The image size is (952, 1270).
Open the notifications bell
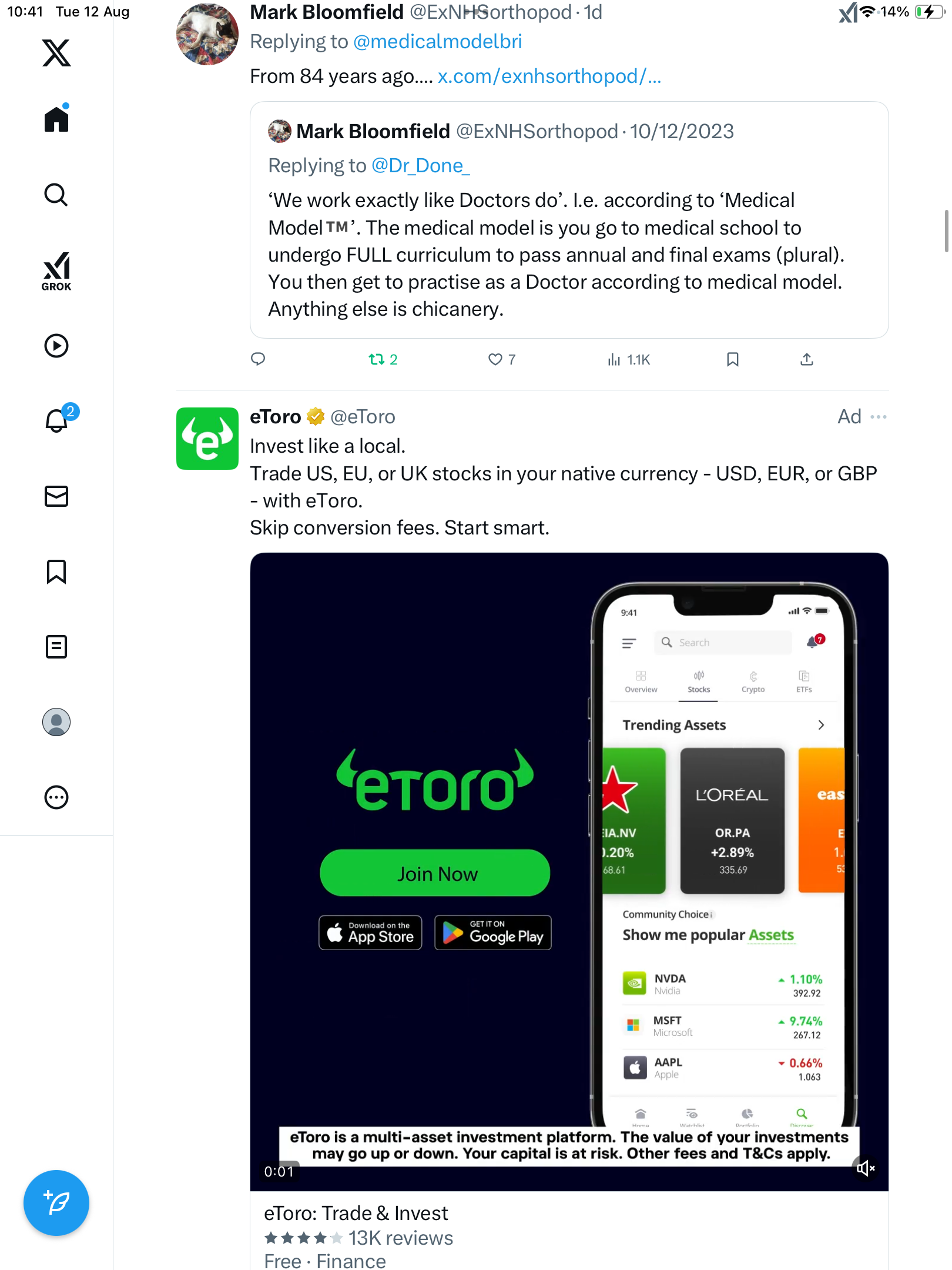(56, 420)
